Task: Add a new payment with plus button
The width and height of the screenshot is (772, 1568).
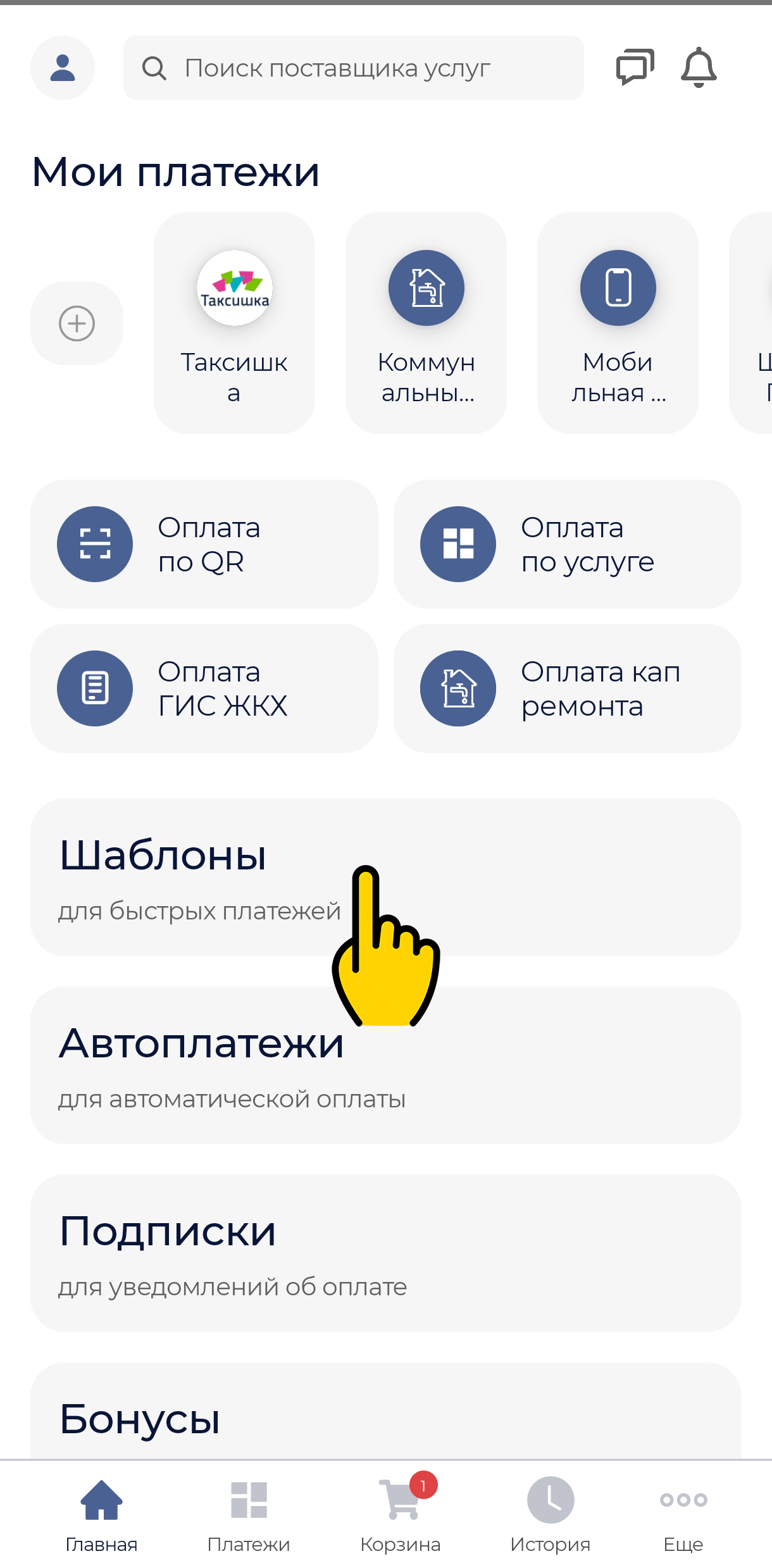Action: (x=77, y=323)
